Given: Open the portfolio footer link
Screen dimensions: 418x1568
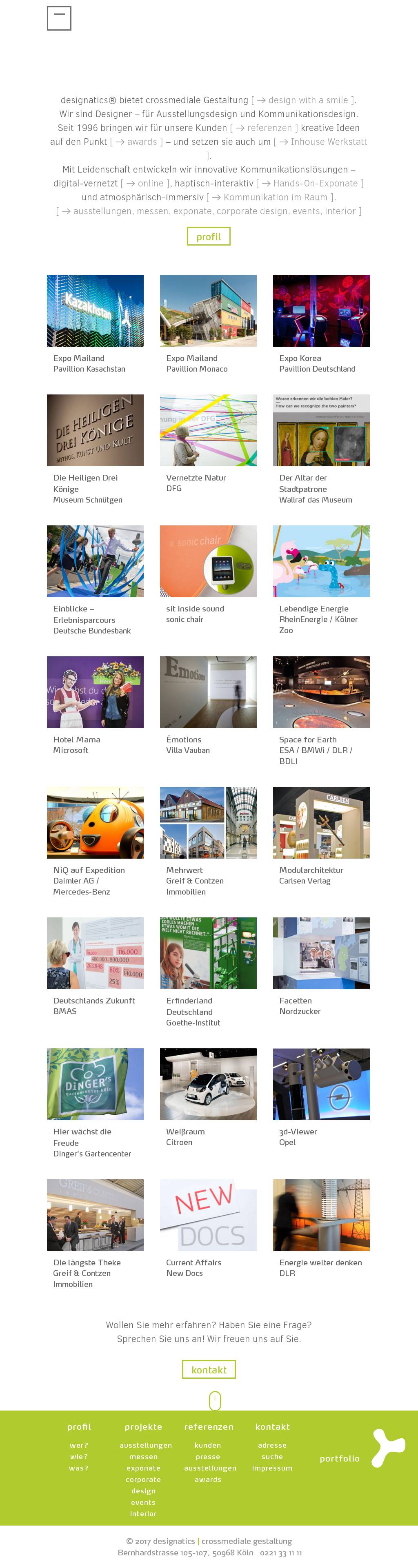Looking at the screenshot, I should point(339,1458).
